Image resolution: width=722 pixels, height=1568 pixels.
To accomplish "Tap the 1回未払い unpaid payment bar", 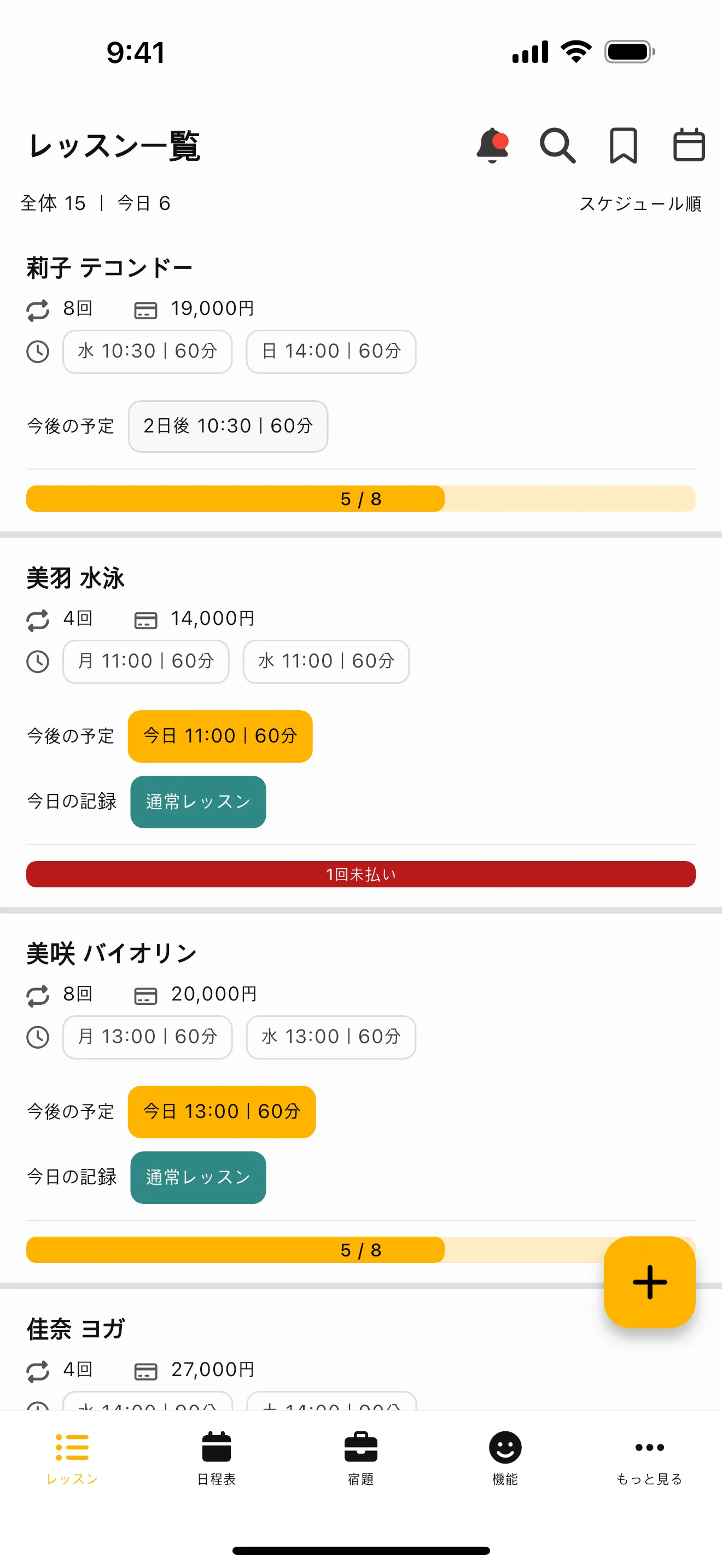I will click(x=360, y=874).
